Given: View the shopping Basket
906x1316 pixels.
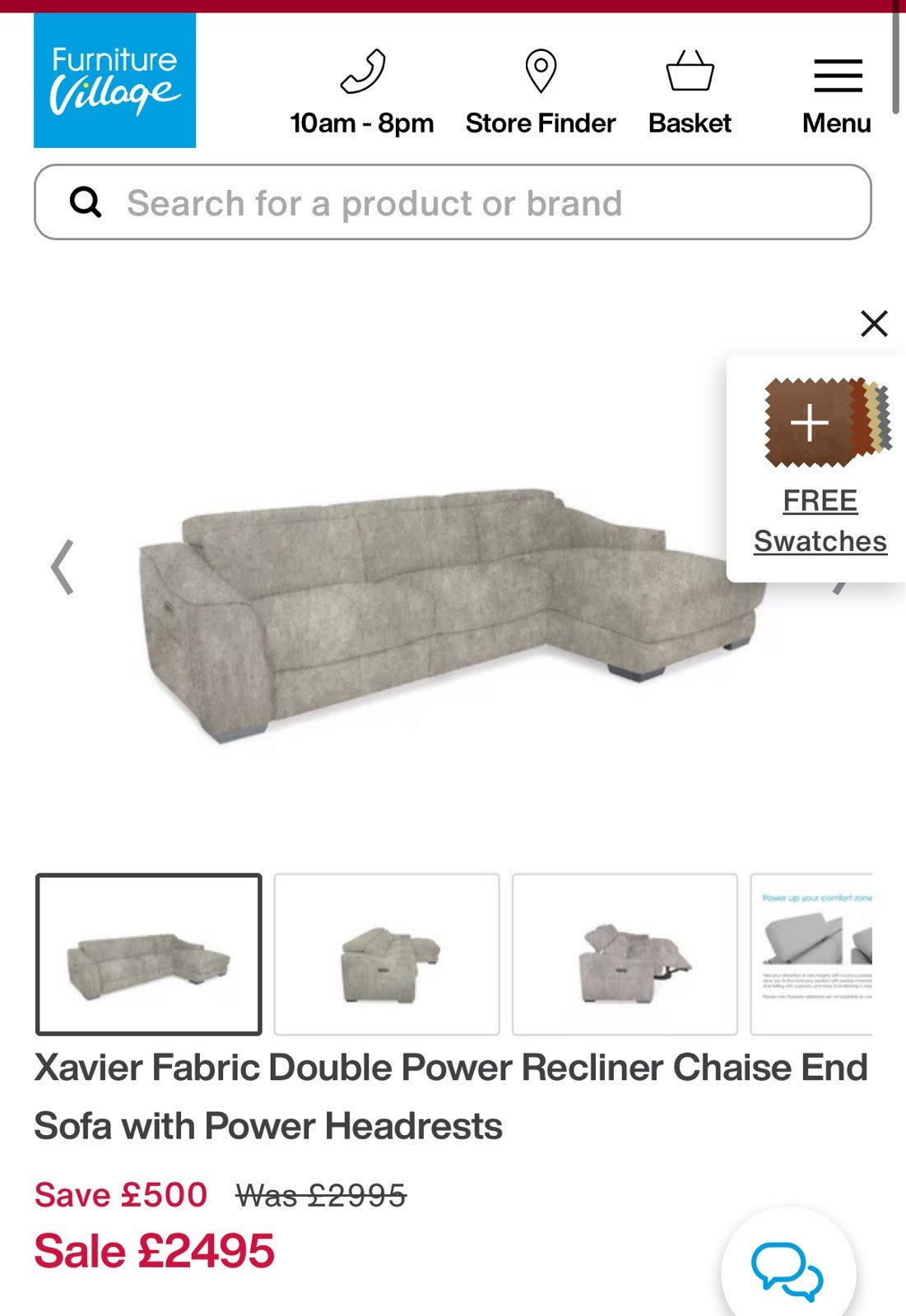Looking at the screenshot, I should point(690,90).
